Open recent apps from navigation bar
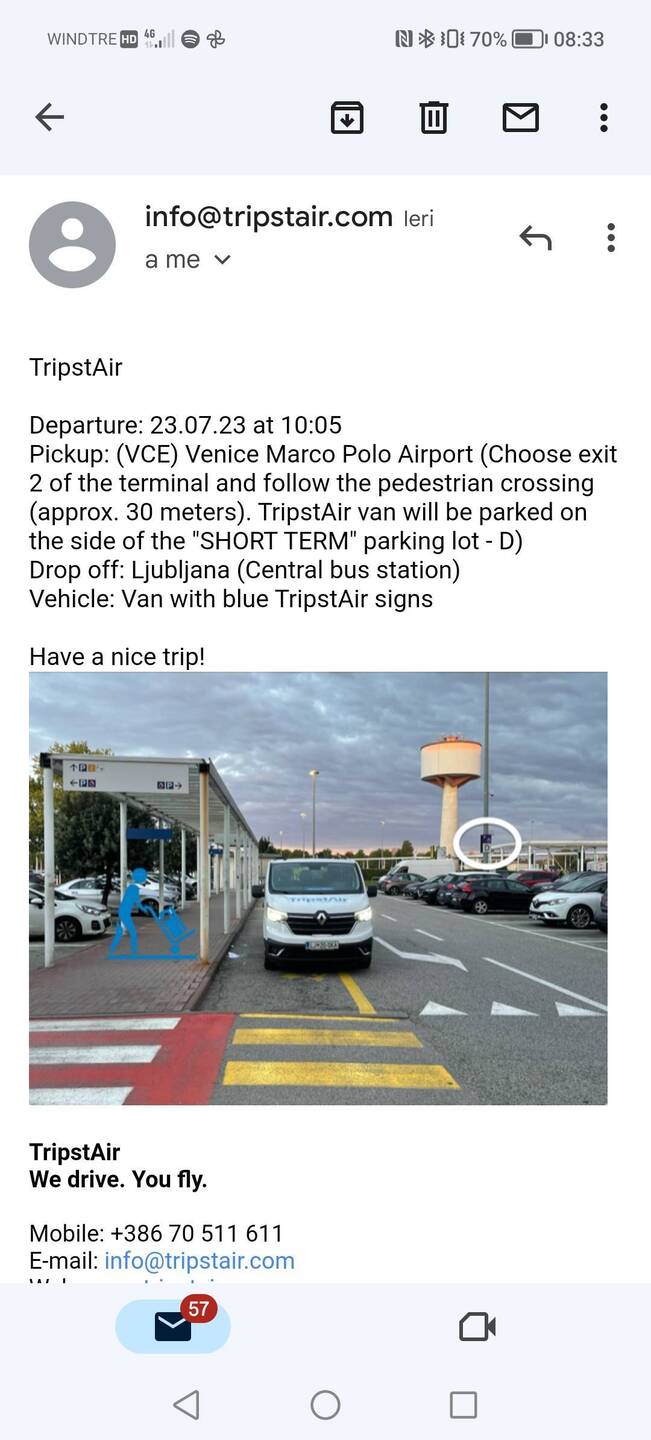Screen dimensions: 651x1440 [463, 1405]
